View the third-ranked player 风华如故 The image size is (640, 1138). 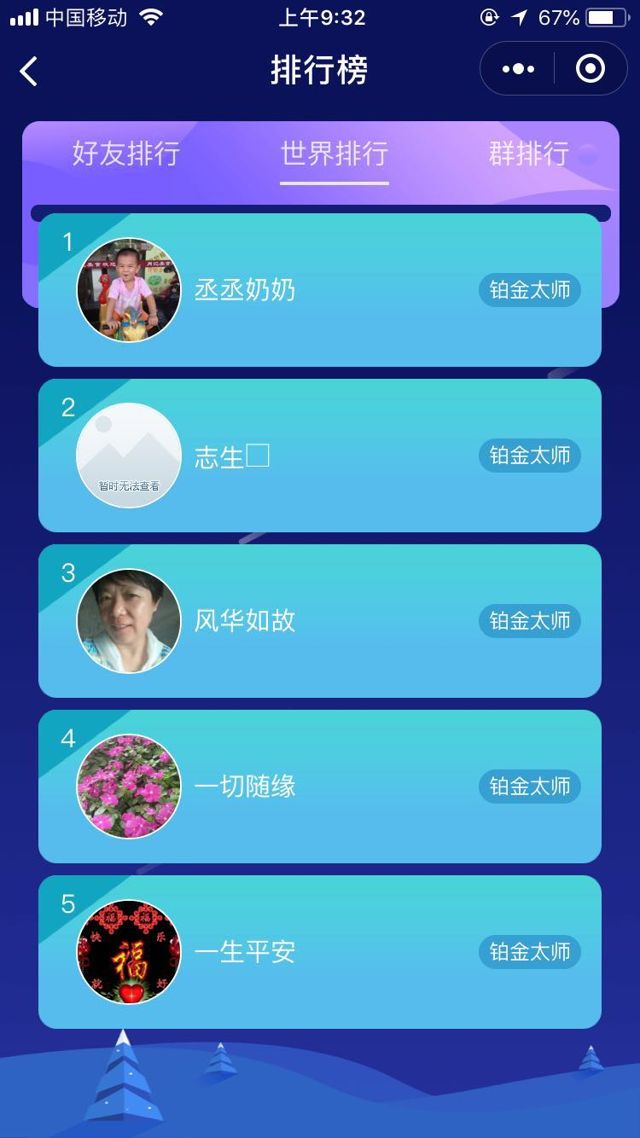coord(319,621)
